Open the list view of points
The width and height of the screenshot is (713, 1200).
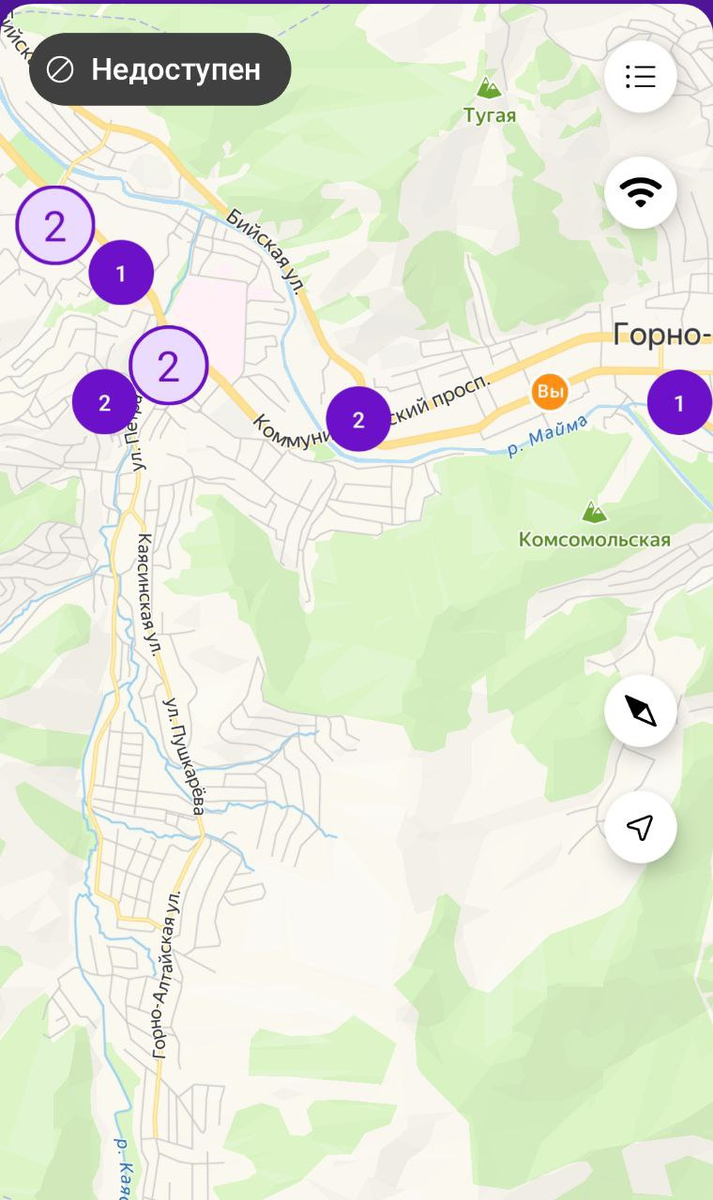click(640, 76)
